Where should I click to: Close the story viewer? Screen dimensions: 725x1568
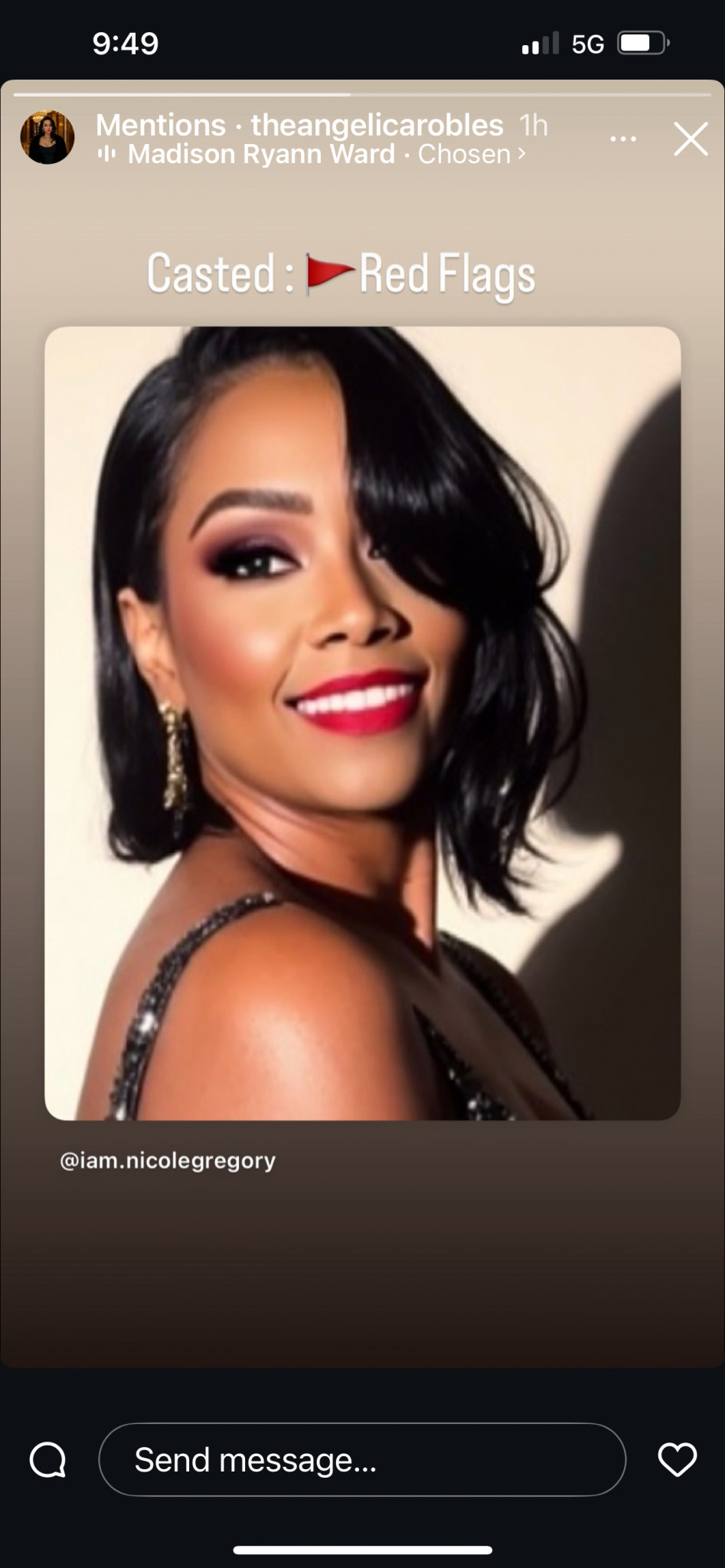pyautogui.click(x=691, y=140)
